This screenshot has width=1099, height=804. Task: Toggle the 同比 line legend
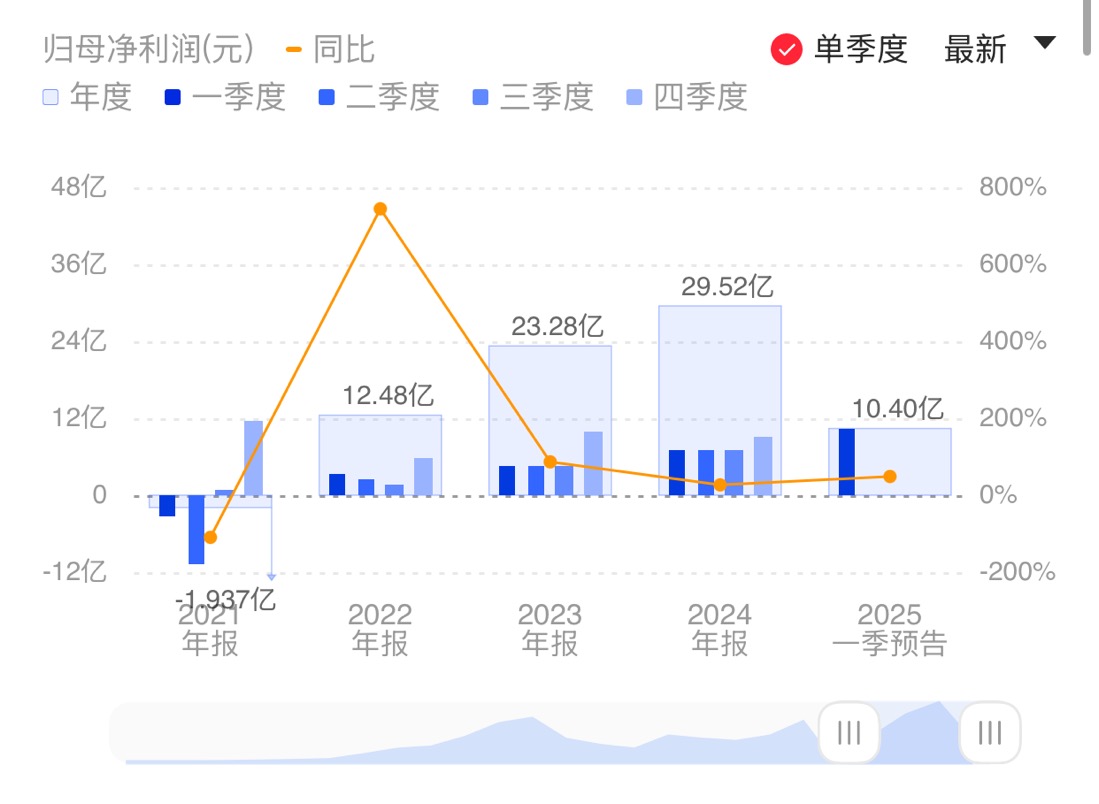pos(331,48)
